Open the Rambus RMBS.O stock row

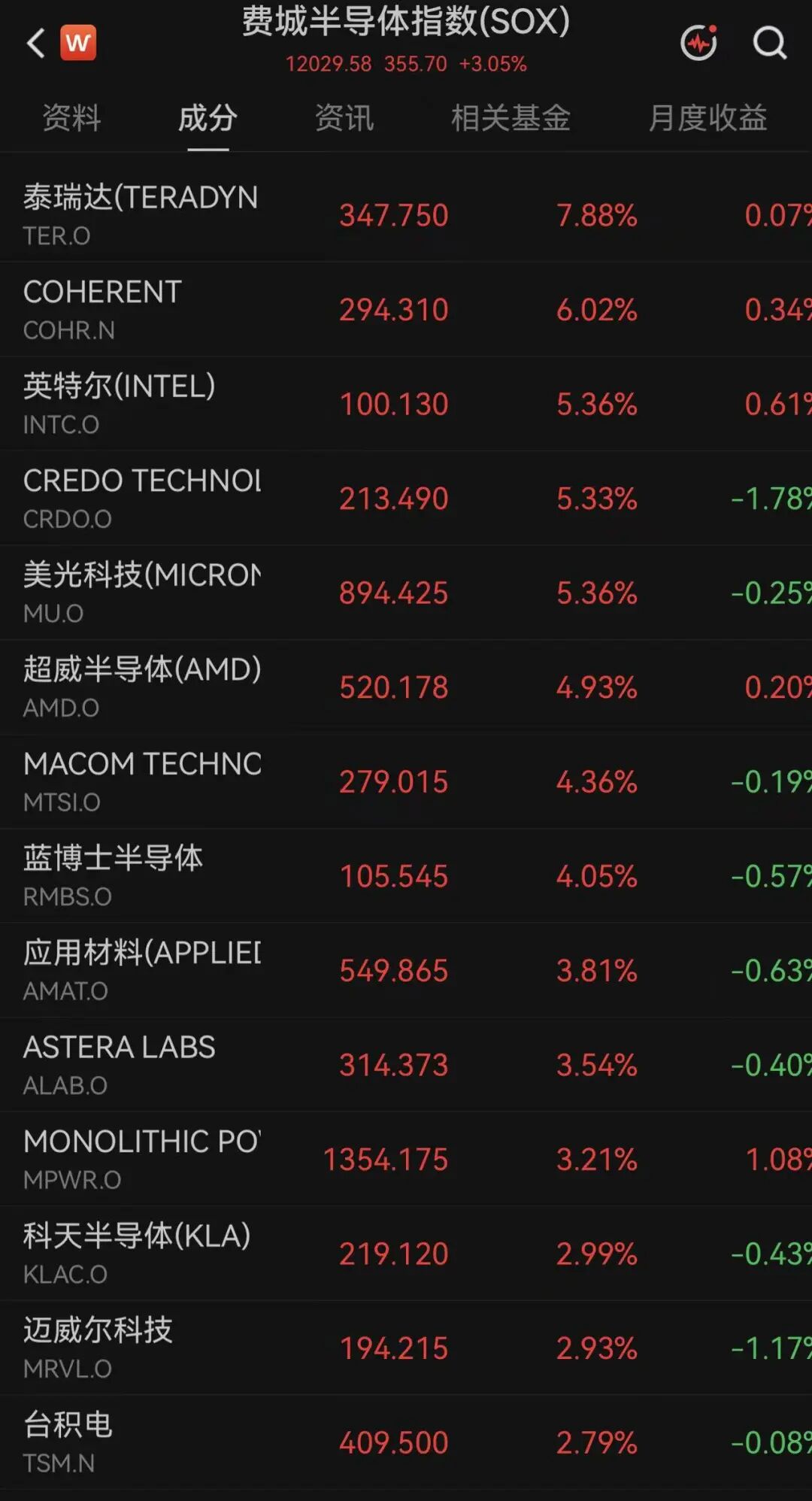click(406, 875)
